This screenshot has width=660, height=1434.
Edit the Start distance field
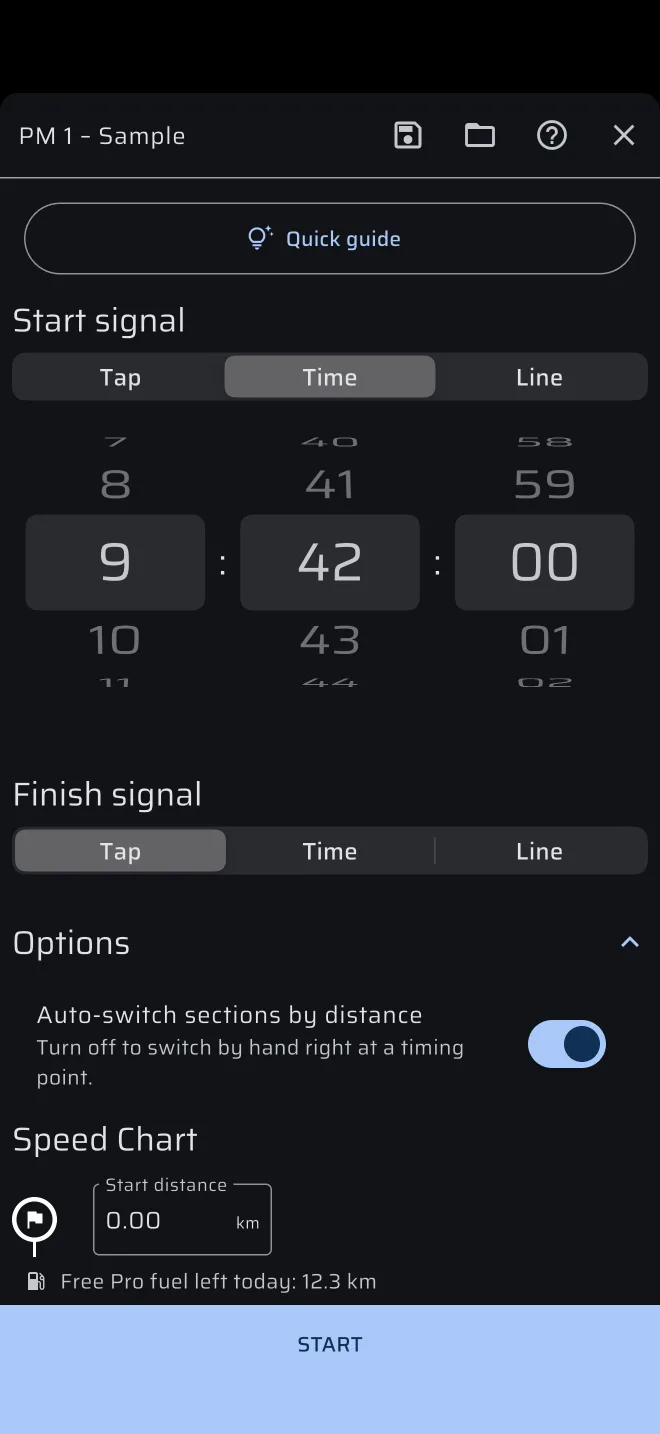(x=182, y=1220)
